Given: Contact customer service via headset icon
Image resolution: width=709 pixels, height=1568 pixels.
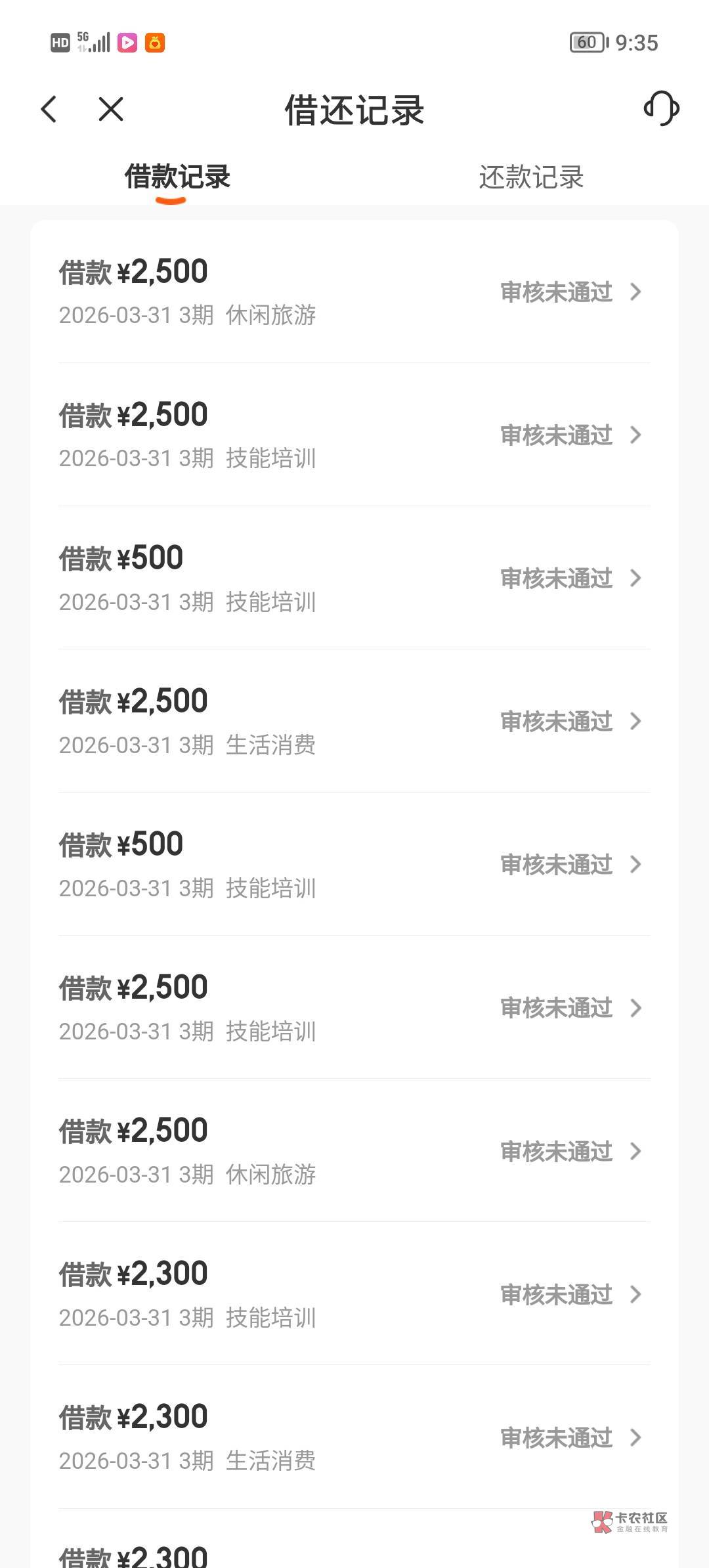Looking at the screenshot, I should [x=660, y=109].
